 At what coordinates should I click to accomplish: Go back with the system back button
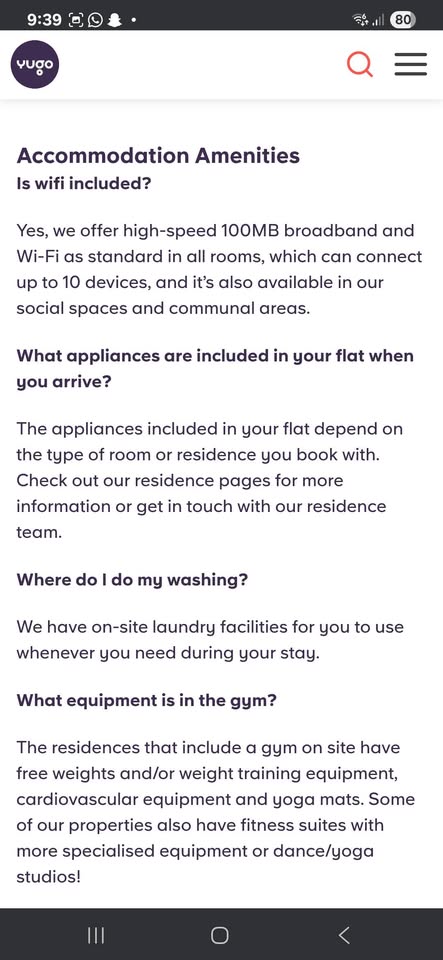click(x=344, y=935)
